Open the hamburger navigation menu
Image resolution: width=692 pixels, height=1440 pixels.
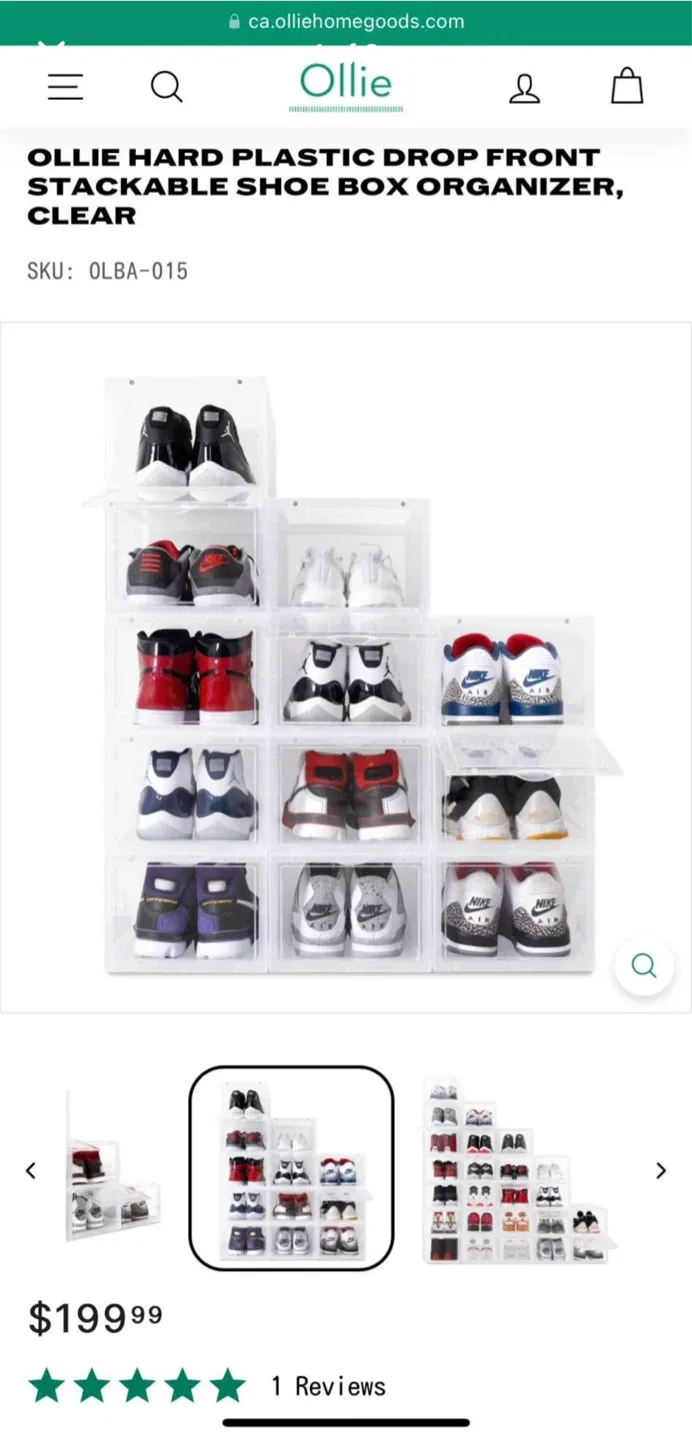pyautogui.click(x=65, y=87)
